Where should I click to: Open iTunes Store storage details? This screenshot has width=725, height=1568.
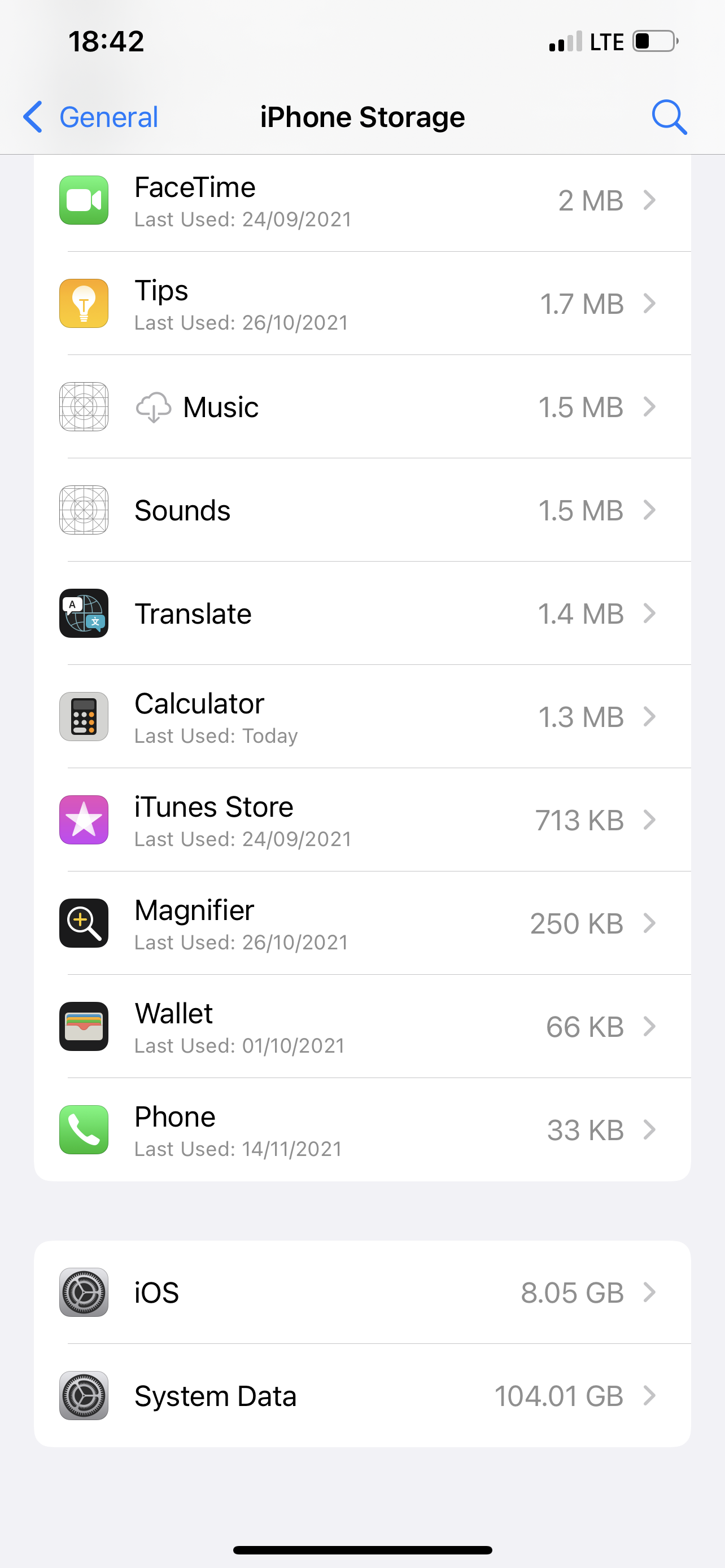point(362,820)
